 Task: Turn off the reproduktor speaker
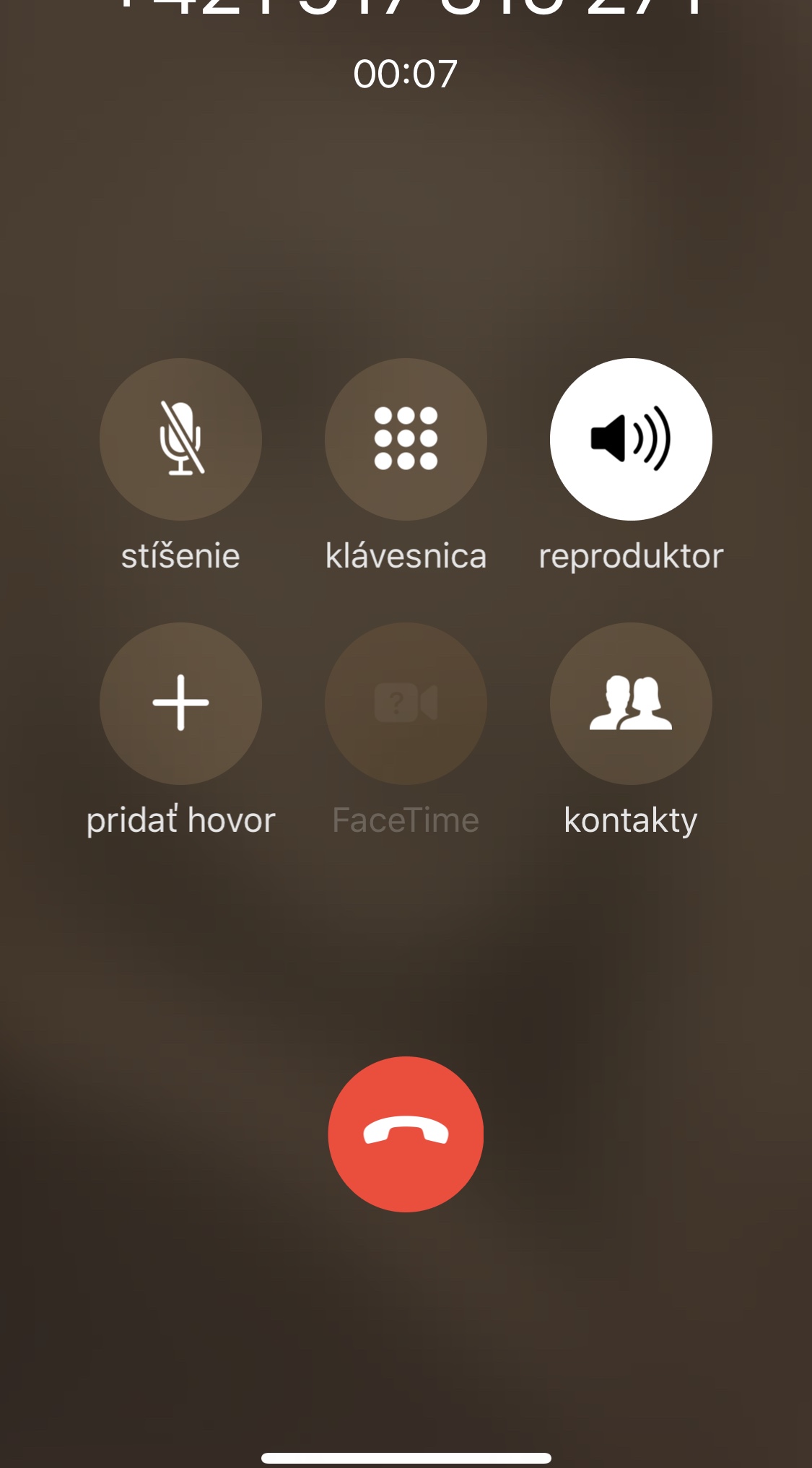point(631,439)
